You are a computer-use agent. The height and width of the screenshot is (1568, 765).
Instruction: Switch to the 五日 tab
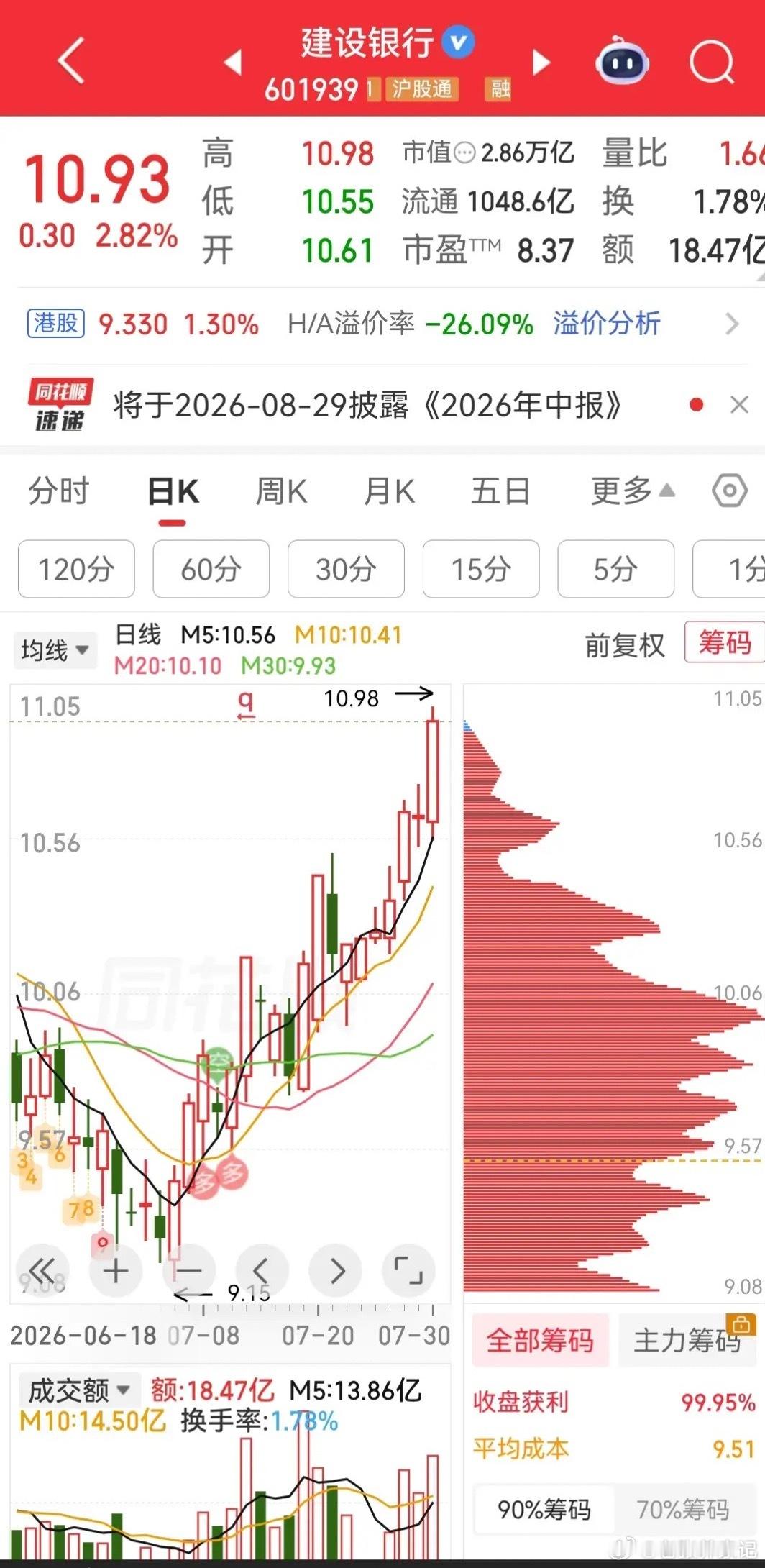pyautogui.click(x=500, y=492)
